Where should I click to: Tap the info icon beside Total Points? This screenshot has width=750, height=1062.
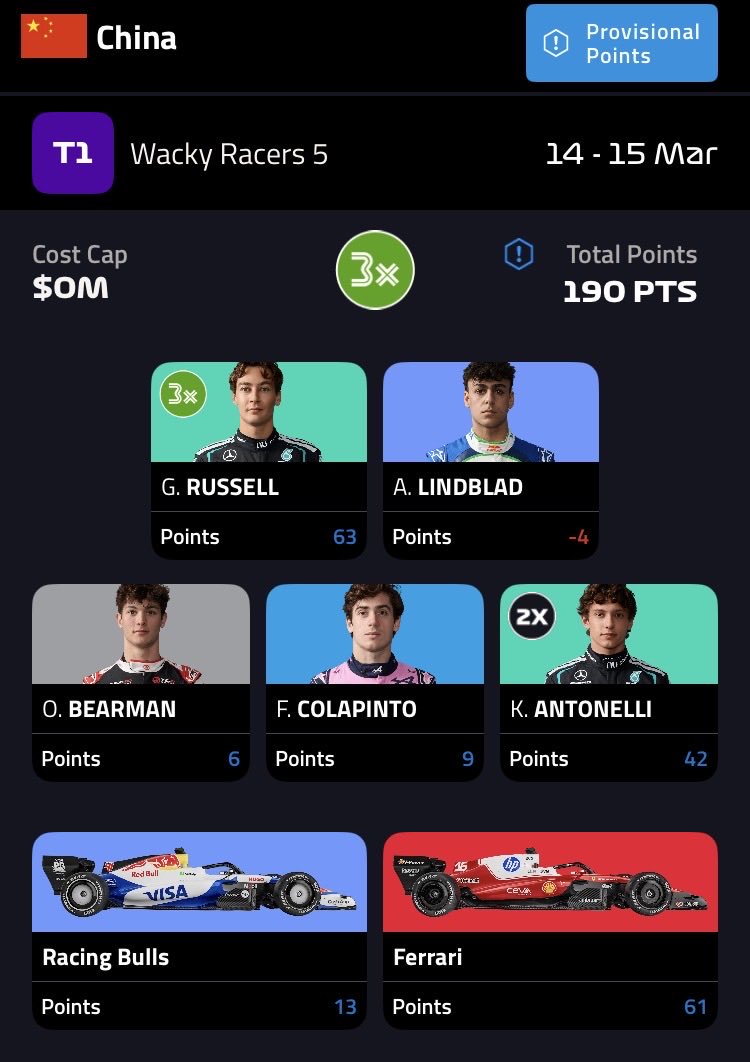click(519, 255)
